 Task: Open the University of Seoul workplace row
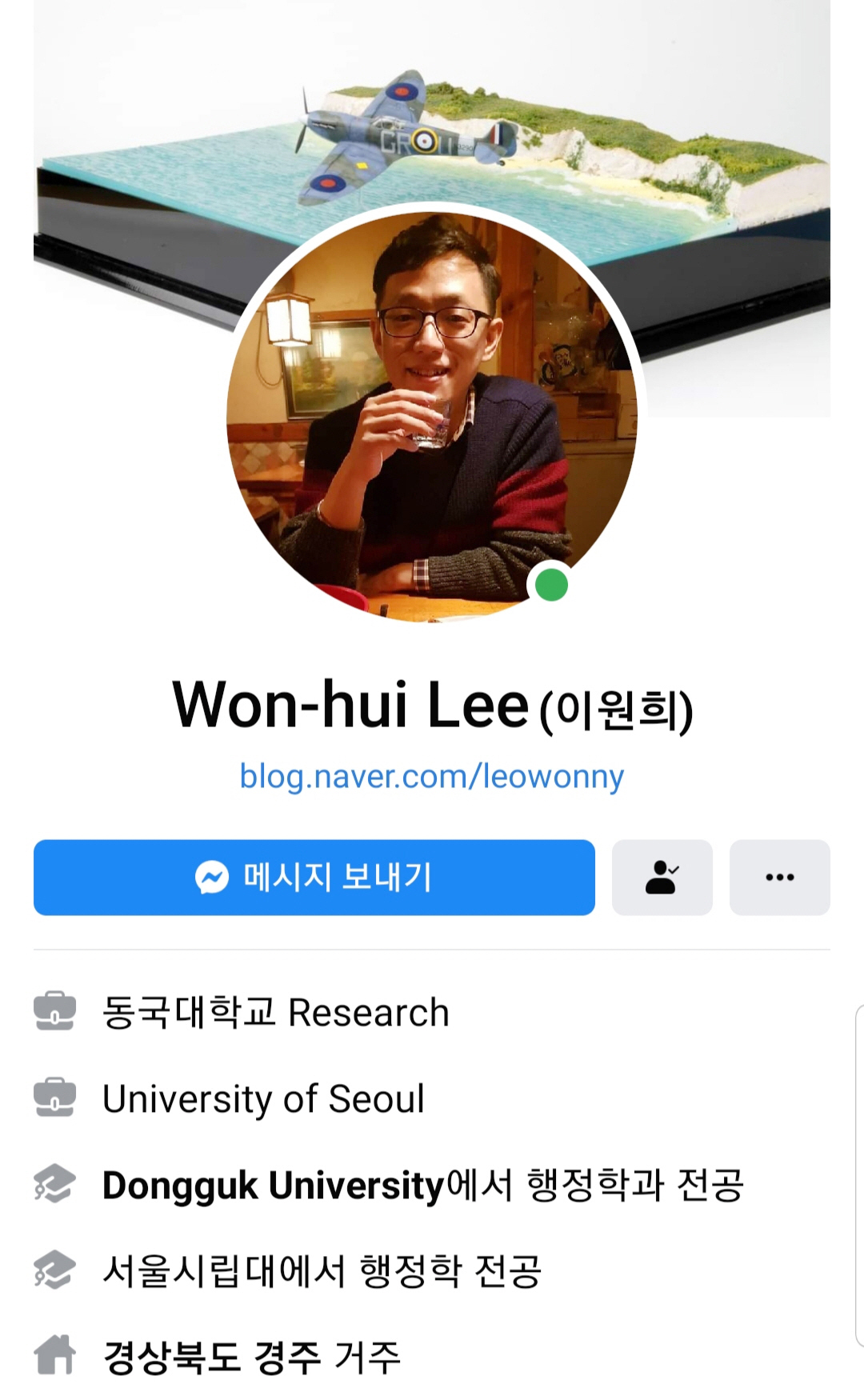(230, 1098)
